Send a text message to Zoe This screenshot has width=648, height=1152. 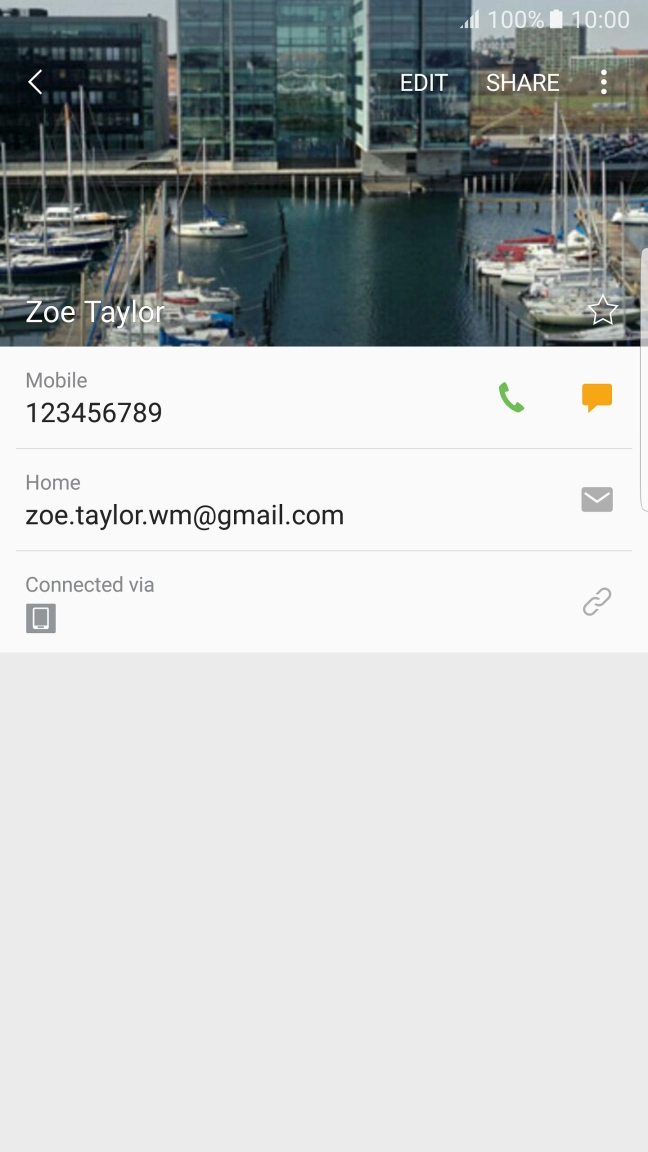tap(597, 398)
